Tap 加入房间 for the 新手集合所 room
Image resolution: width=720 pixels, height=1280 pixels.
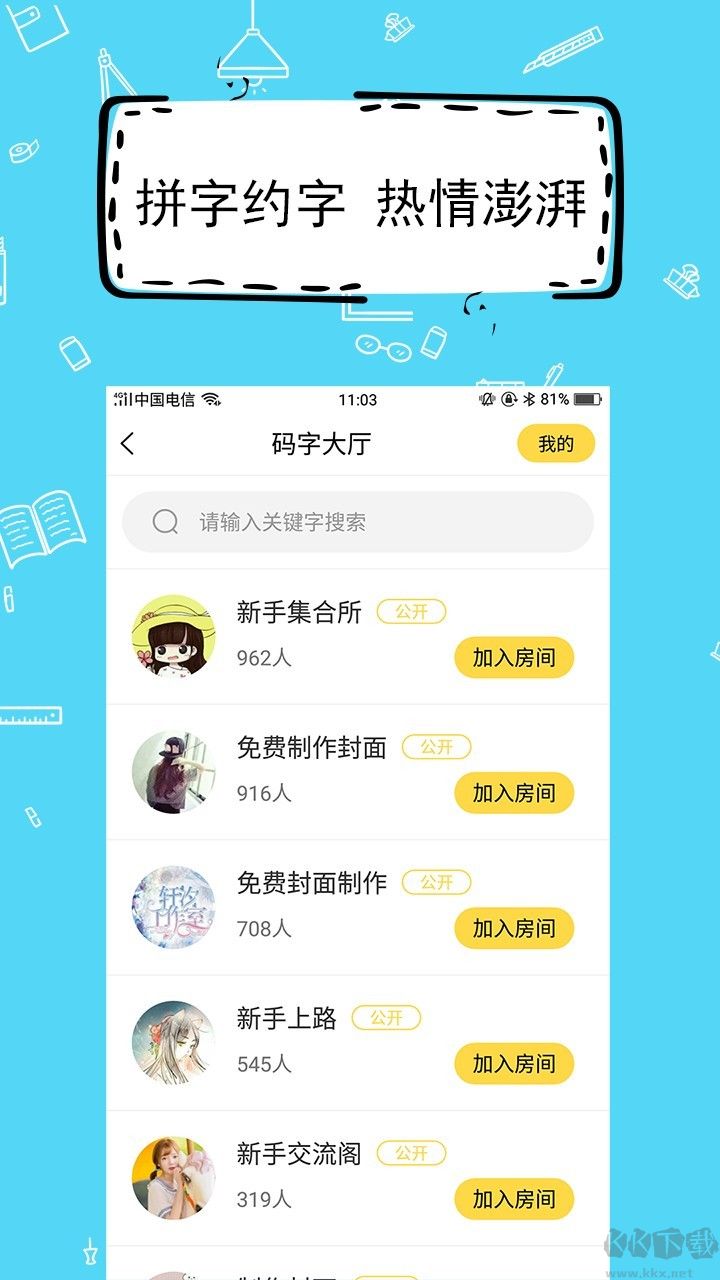click(x=513, y=658)
